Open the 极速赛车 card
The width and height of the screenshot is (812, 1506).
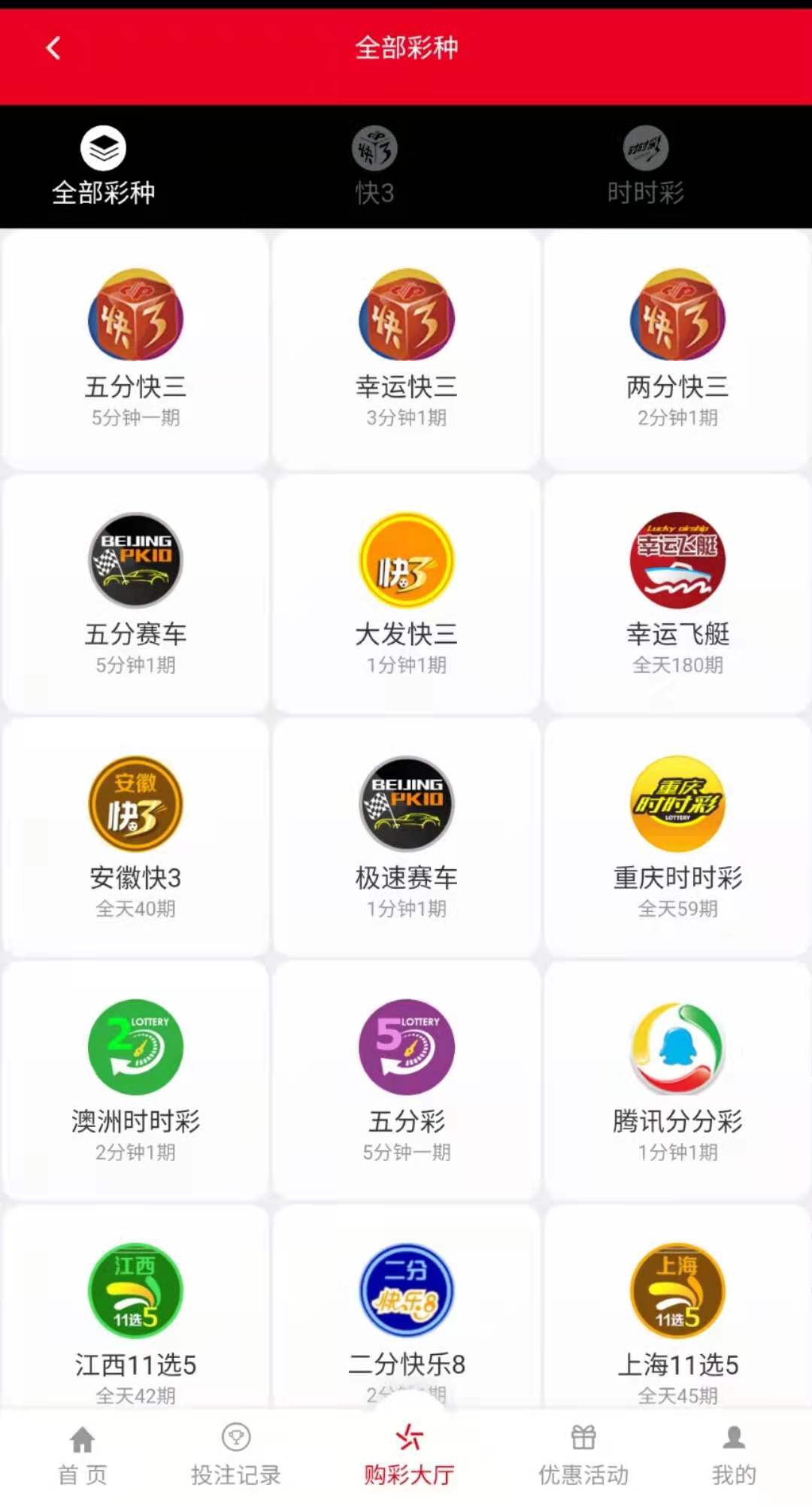(406, 836)
